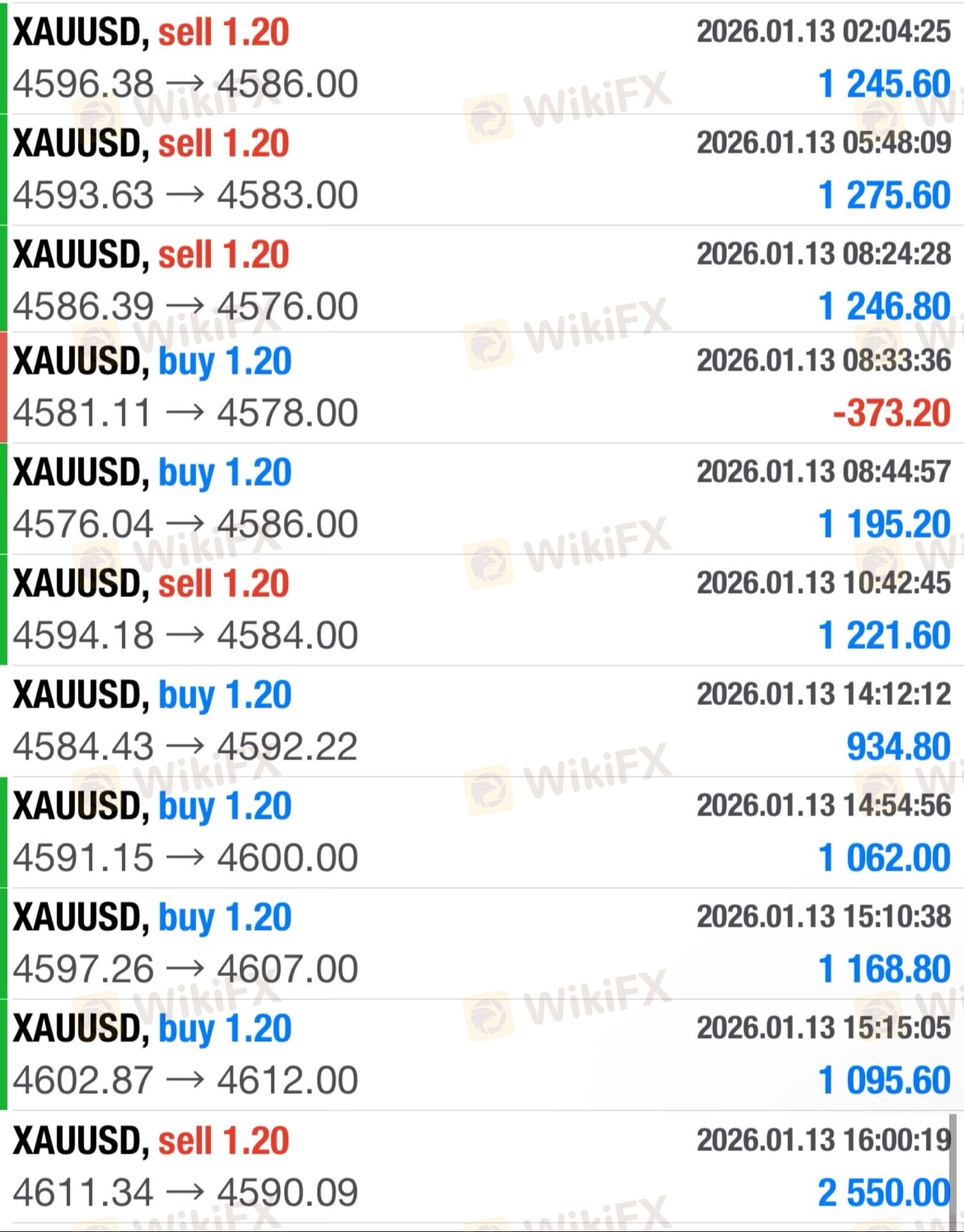964x1232 pixels.
Task: Open the sell trade from 4593.63 to 4583.00
Action: [482, 169]
